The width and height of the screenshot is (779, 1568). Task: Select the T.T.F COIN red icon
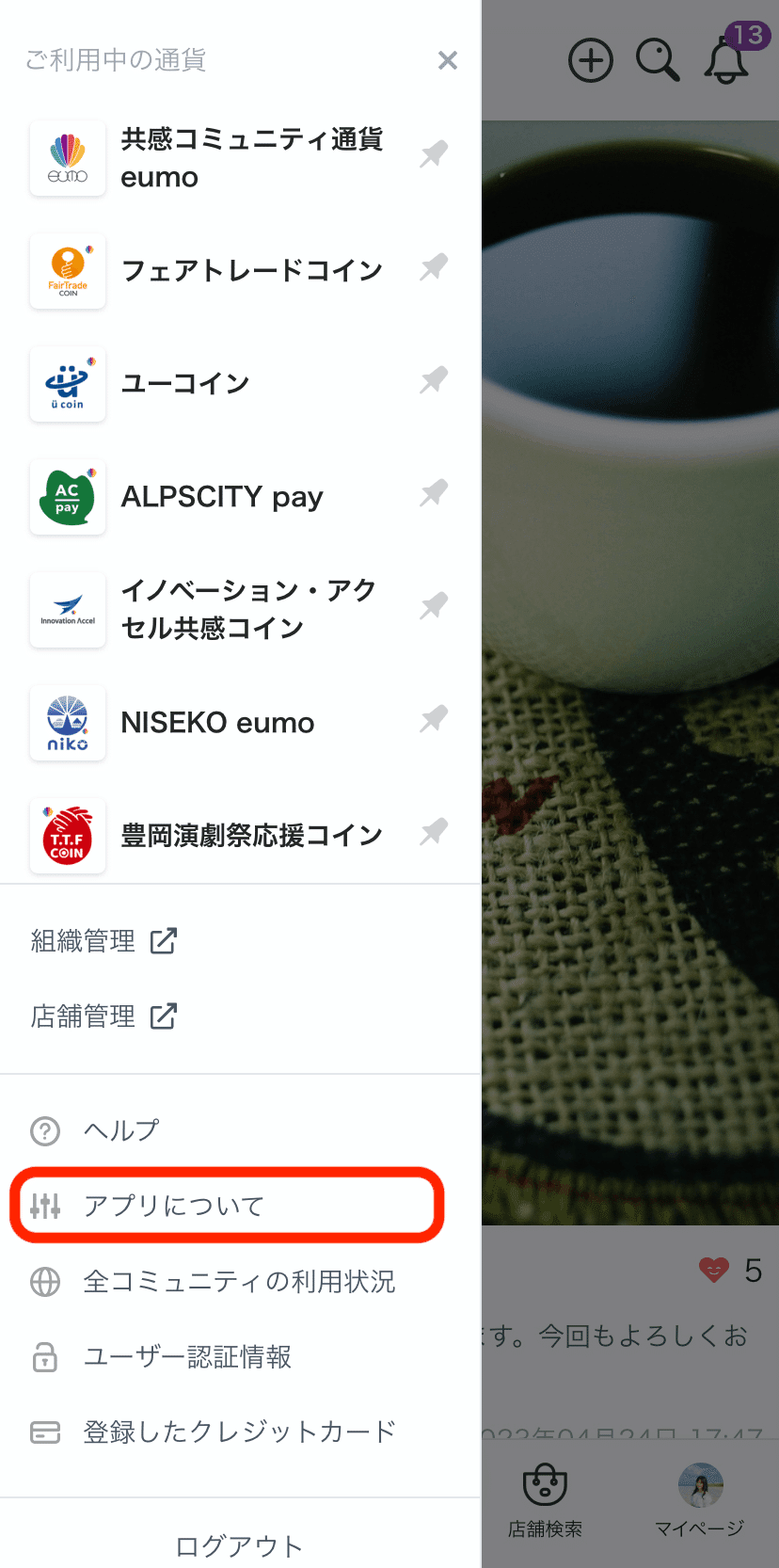point(67,836)
